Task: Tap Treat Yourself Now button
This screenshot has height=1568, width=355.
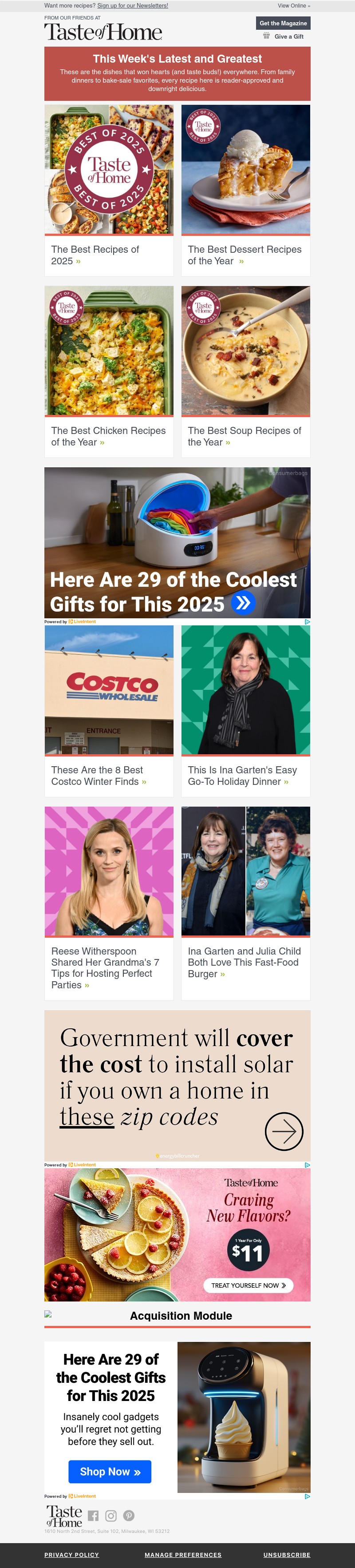Action: pos(248,1285)
